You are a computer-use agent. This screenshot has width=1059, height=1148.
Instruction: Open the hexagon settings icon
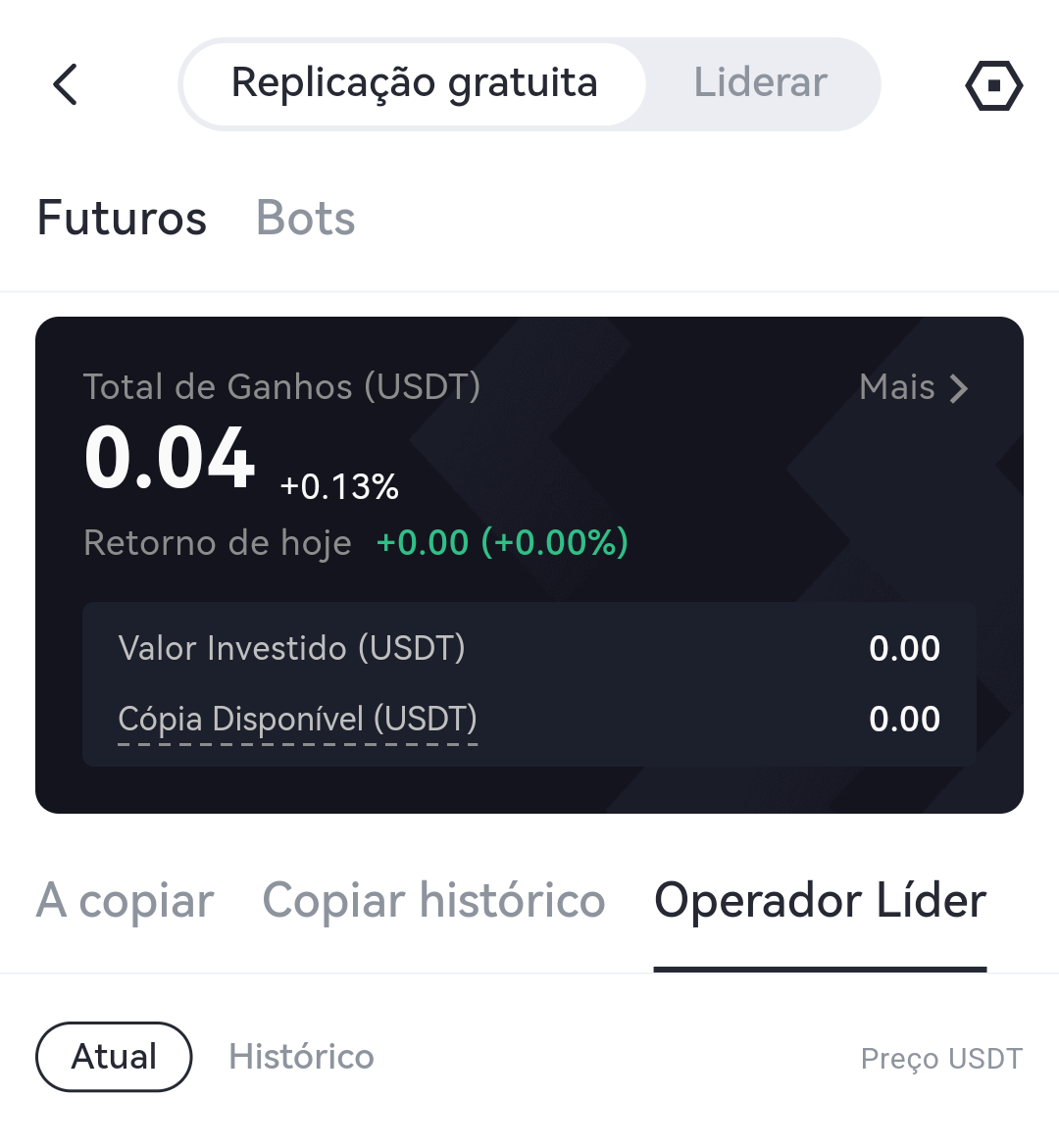click(x=993, y=85)
